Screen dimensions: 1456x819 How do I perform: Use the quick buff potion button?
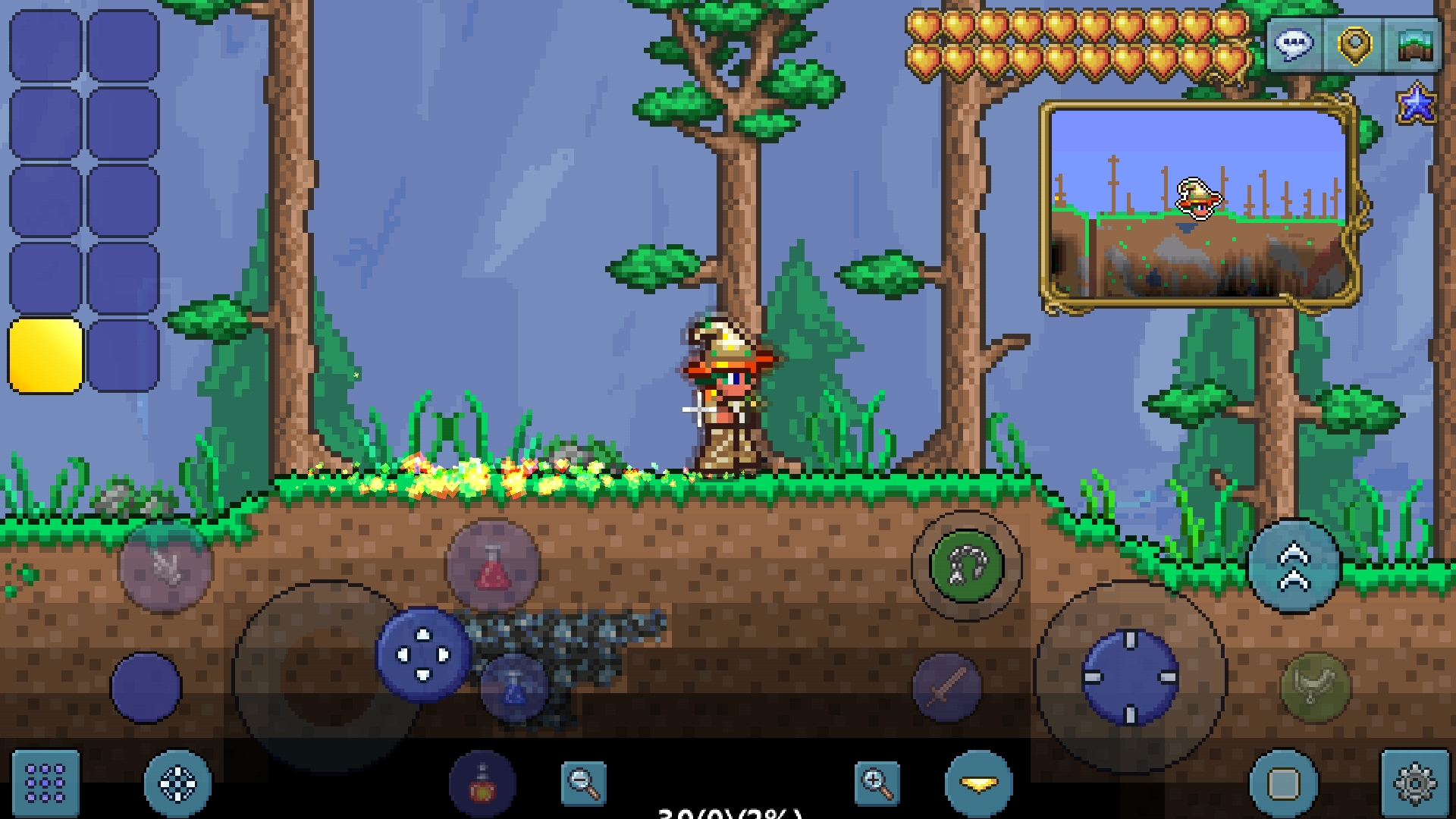pos(482,784)
